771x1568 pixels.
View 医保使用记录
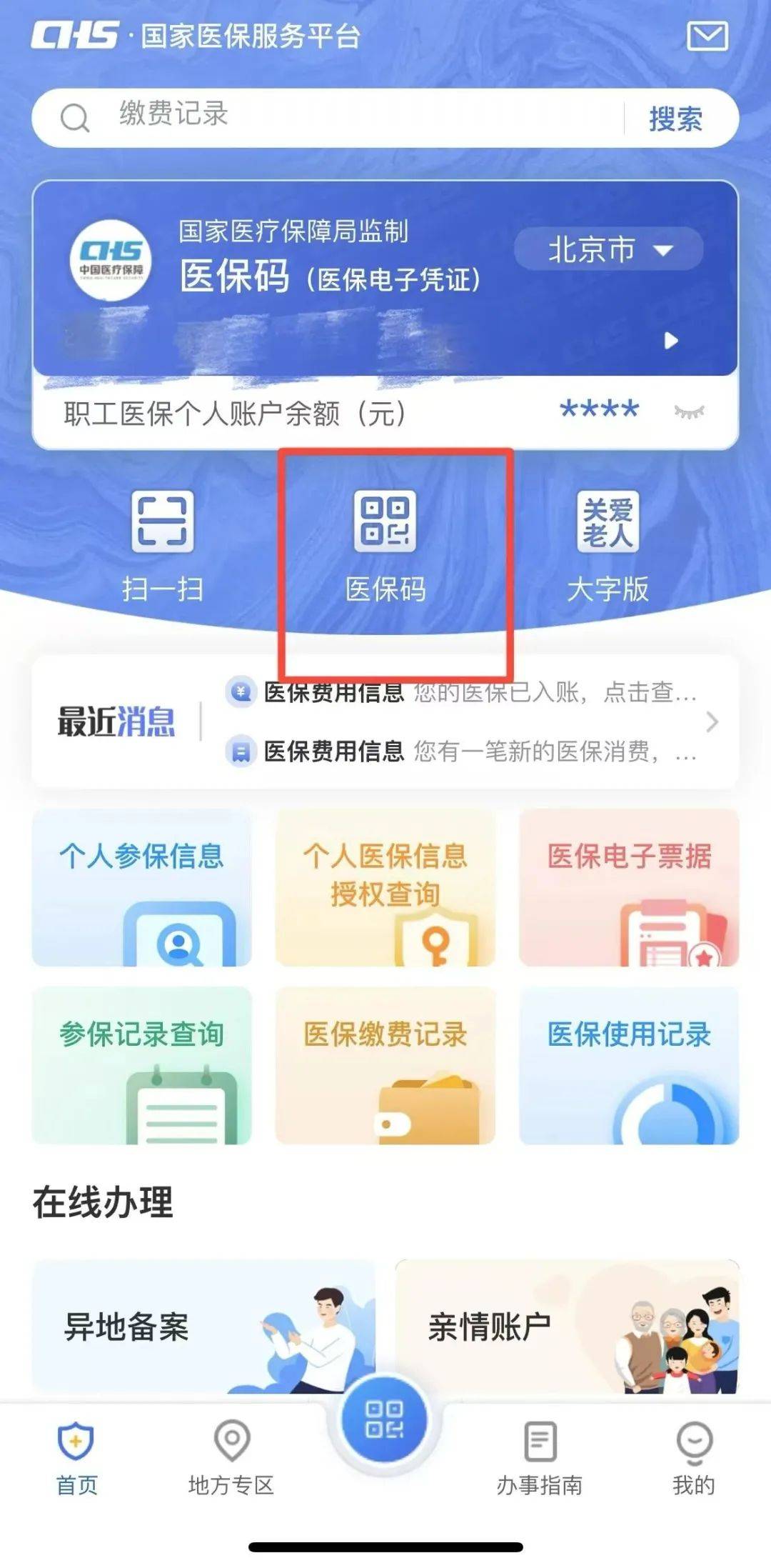coord(629,1065)
